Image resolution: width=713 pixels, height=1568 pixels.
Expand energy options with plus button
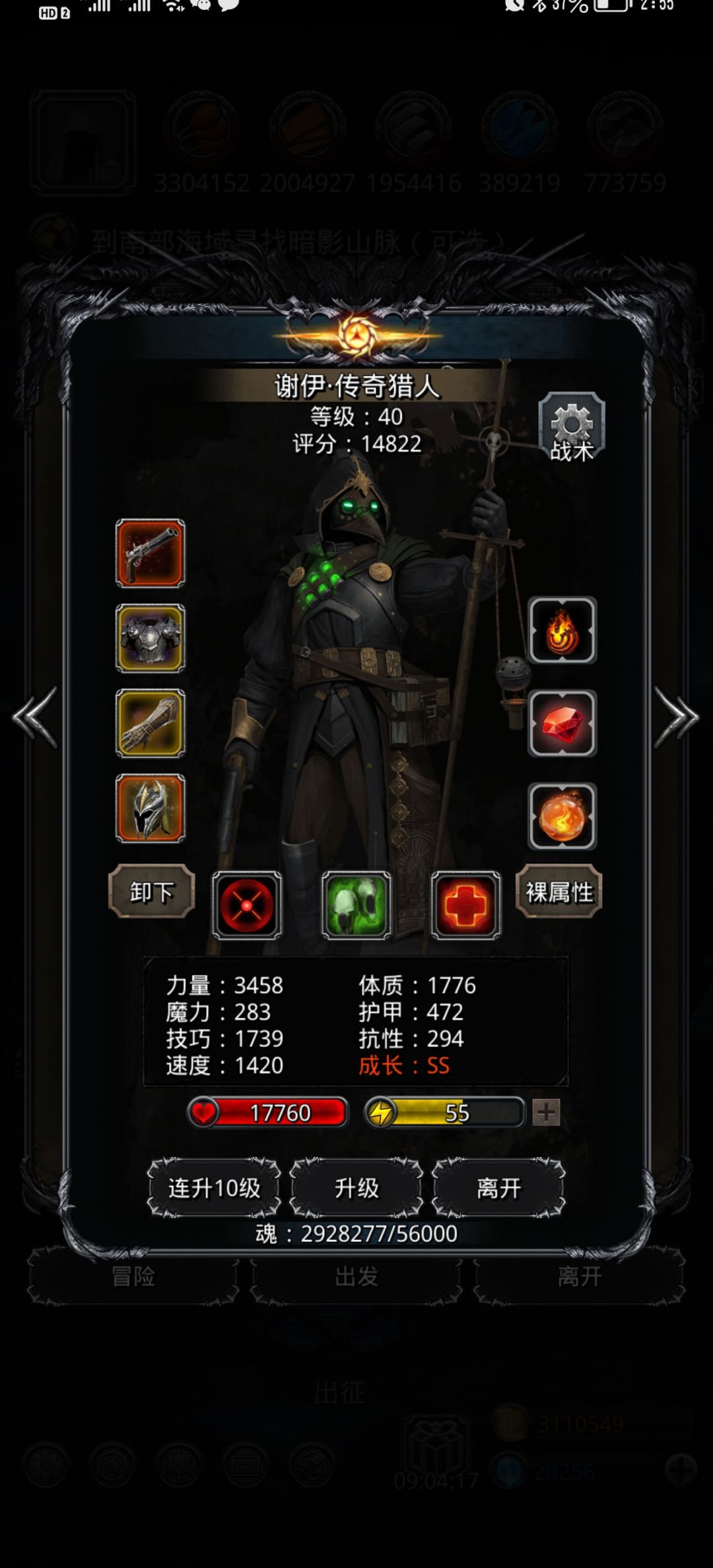[546, 1113]
